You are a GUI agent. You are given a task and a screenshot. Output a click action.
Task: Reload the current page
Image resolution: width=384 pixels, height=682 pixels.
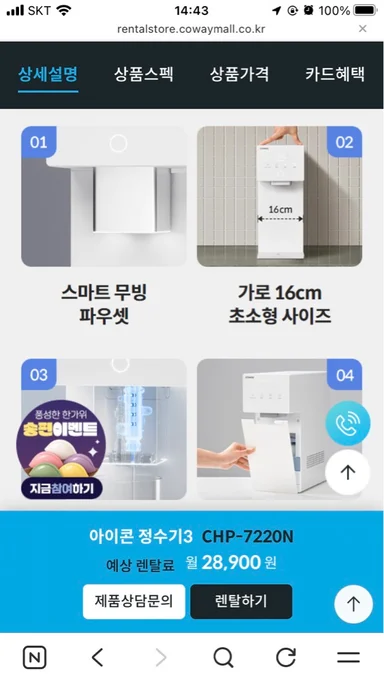coord(286,657)
